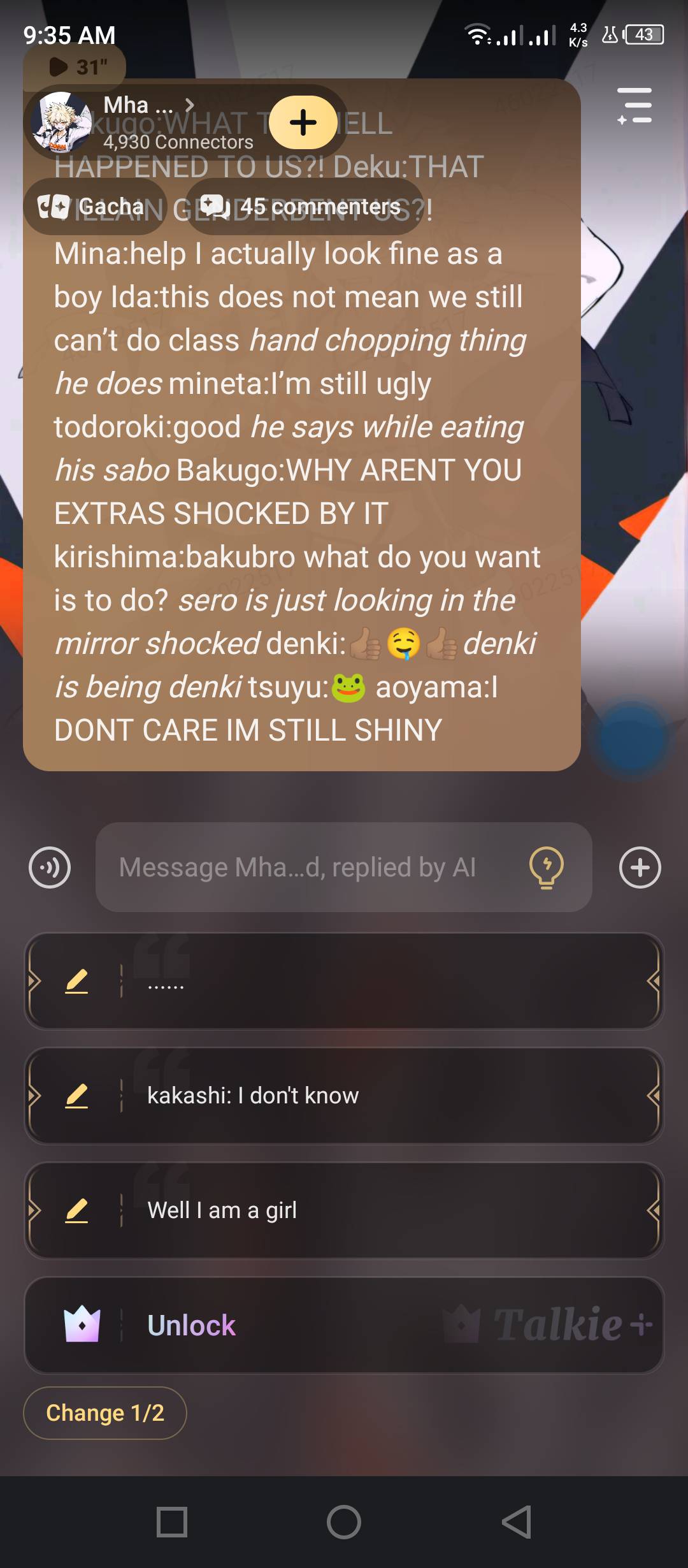Edit the 'Well I am a girl' suggestion
Screen dimensions: 688x1568
(76, 1210)
